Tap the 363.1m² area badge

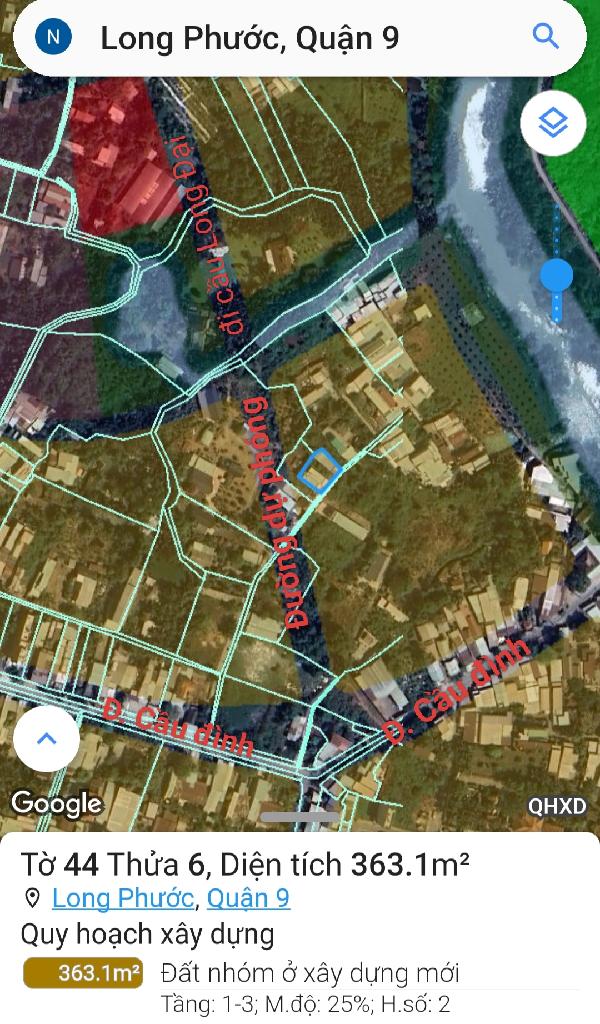(83, 973)
